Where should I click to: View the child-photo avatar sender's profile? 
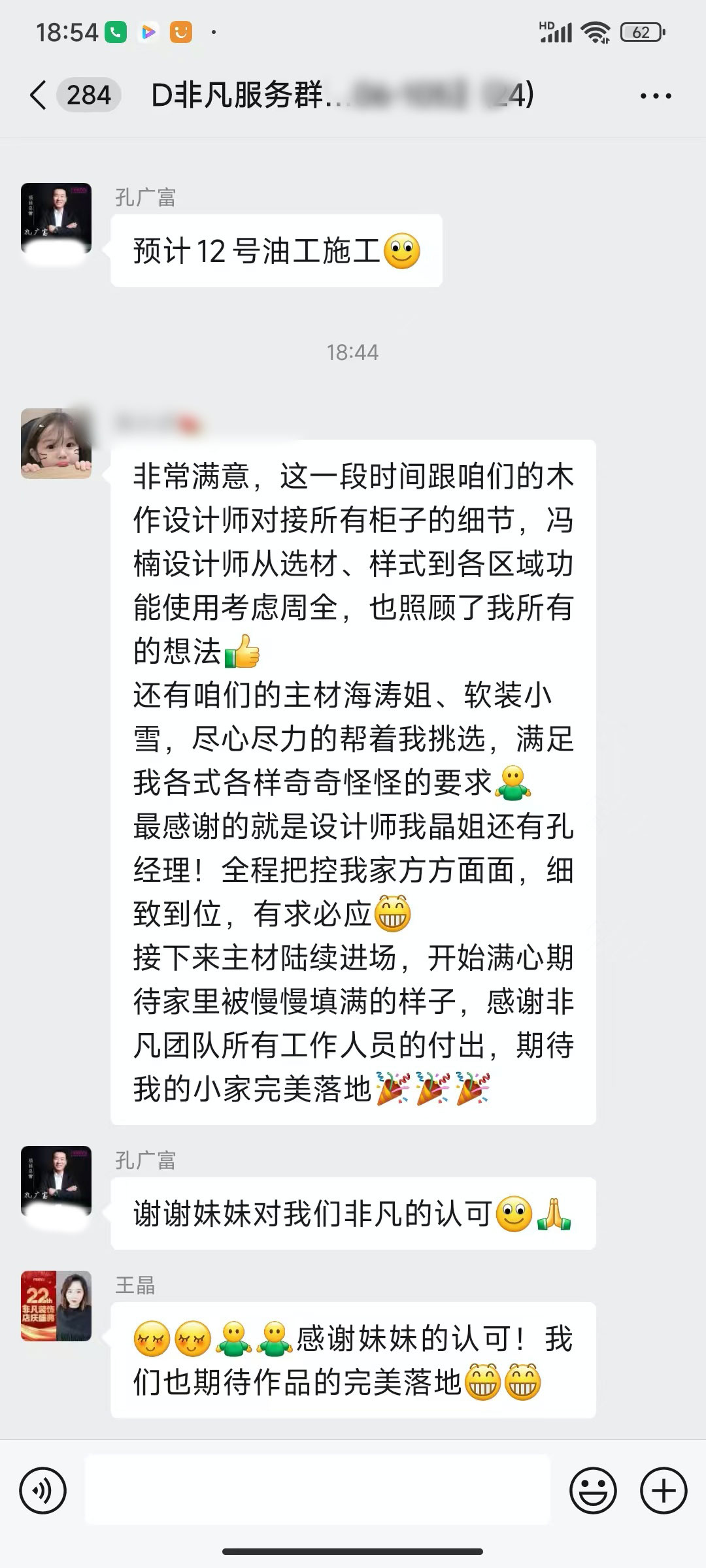click(x=56, y=444)
